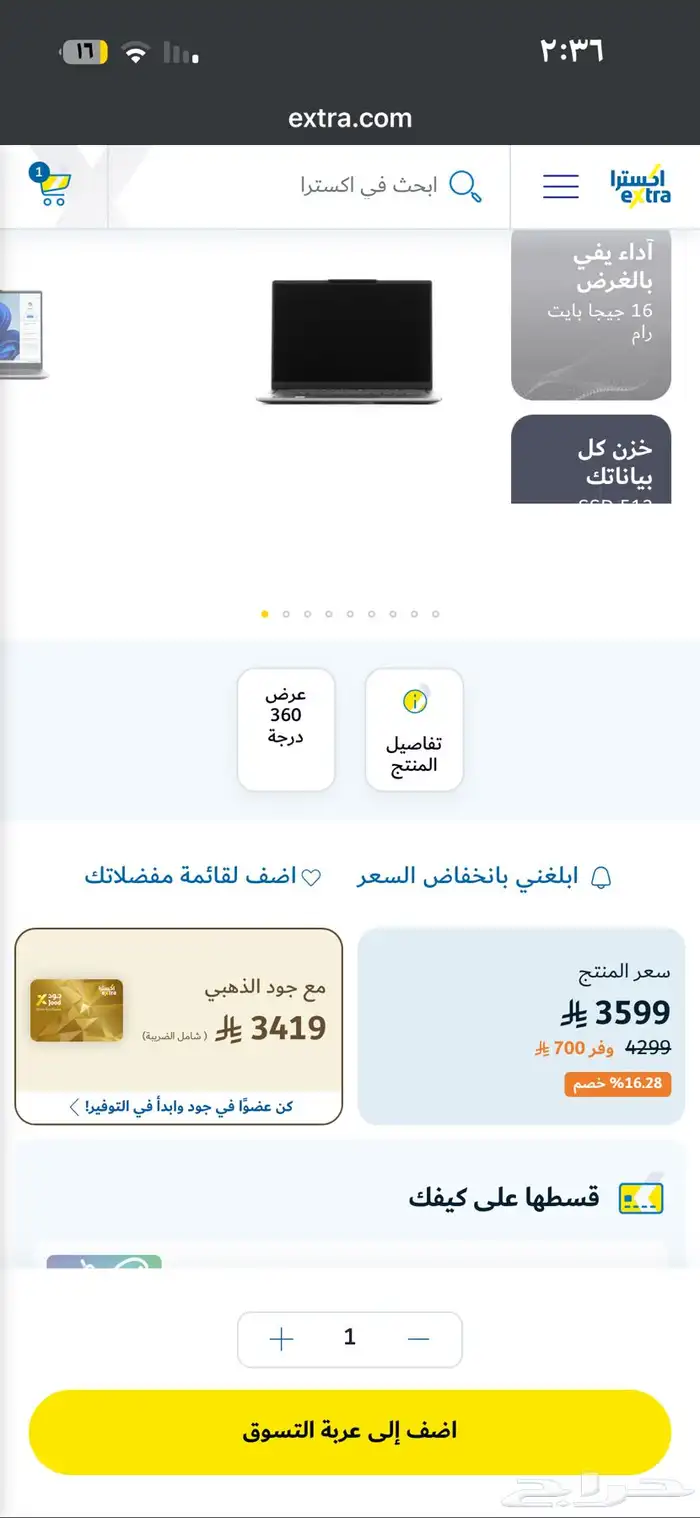Decrease quantity with the minus button

pos(418,1339)
